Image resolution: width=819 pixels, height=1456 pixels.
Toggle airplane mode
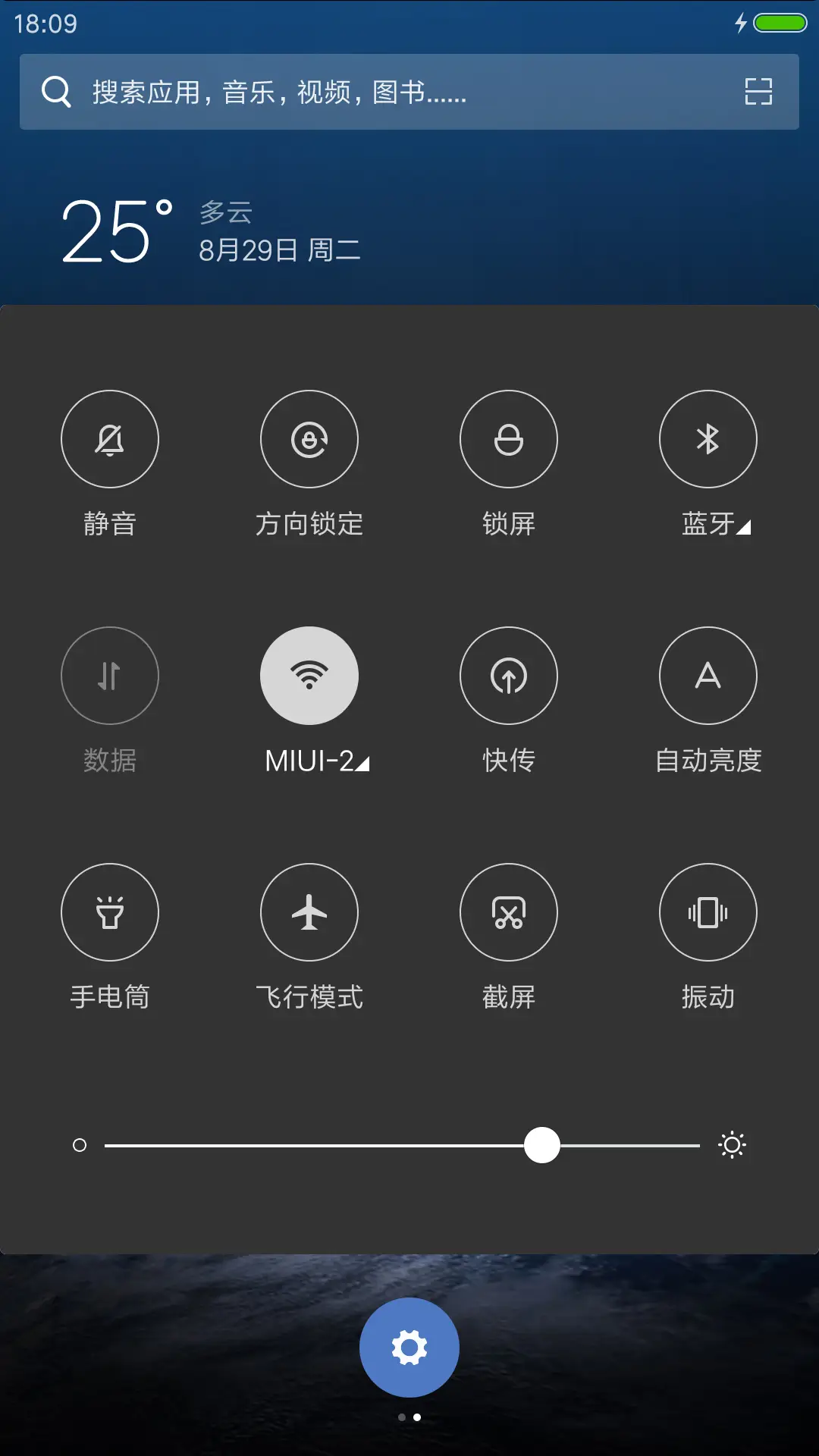coord(309,912)
